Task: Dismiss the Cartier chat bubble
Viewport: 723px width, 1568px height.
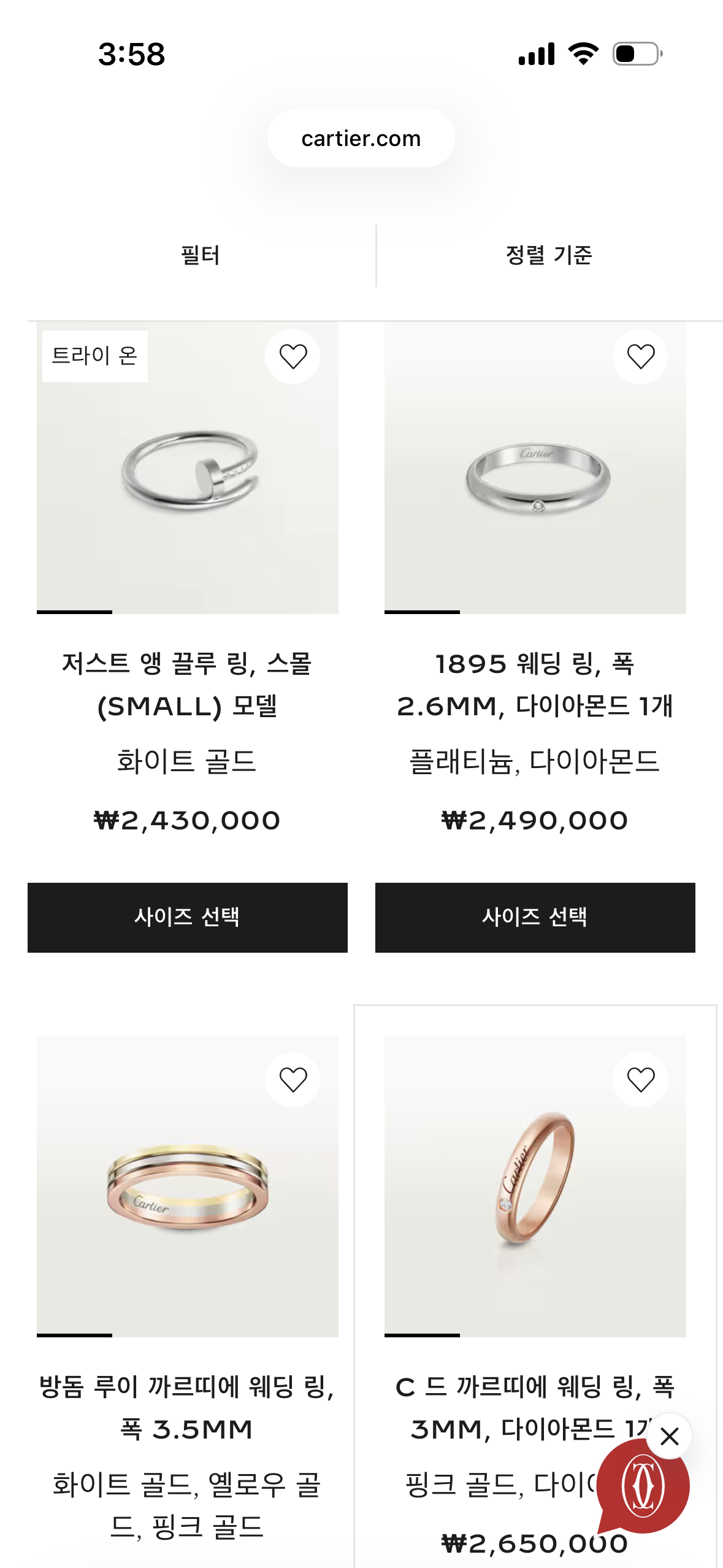Action: tap(669, 1436)
